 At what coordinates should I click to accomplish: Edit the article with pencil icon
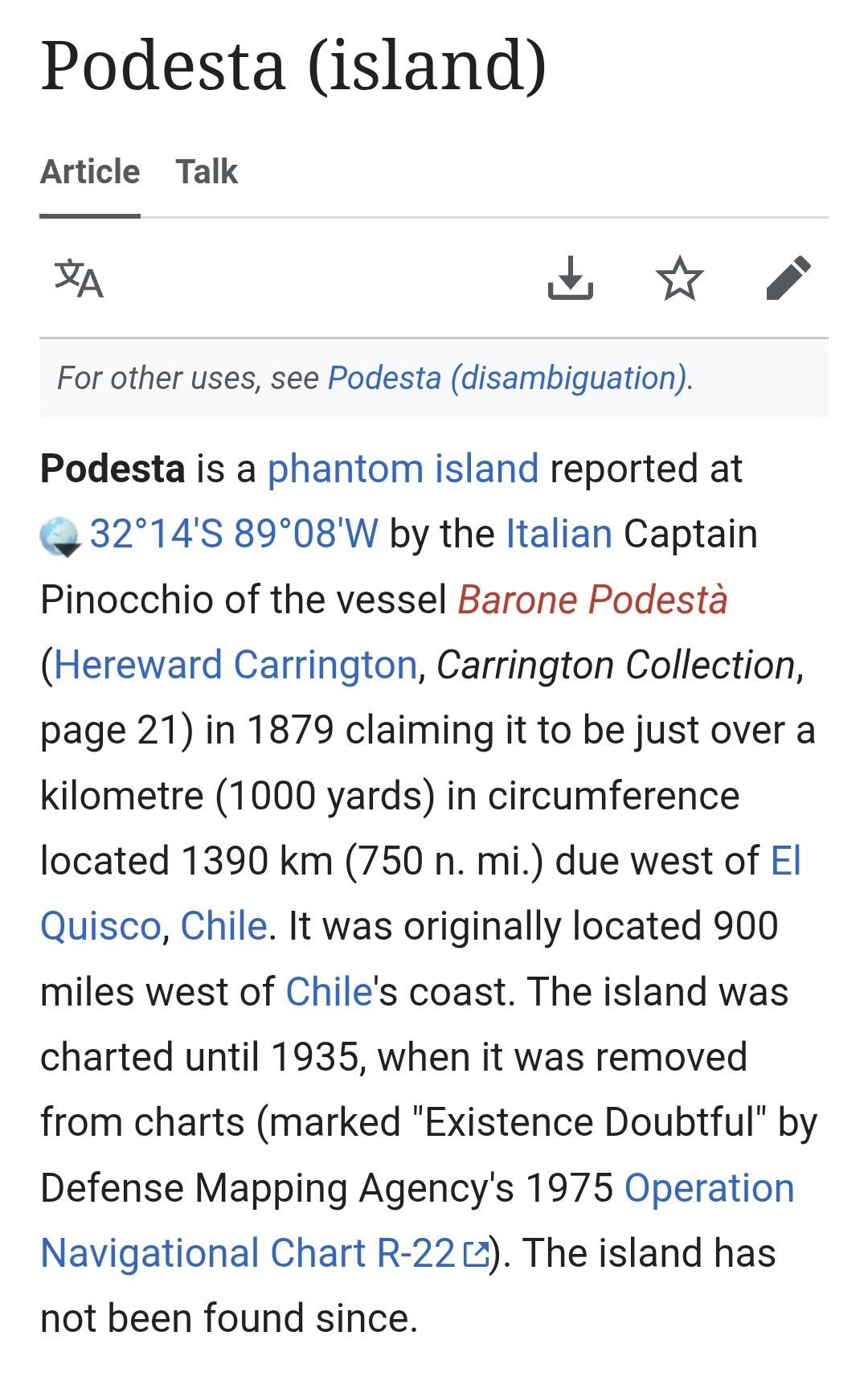[789, 278]
